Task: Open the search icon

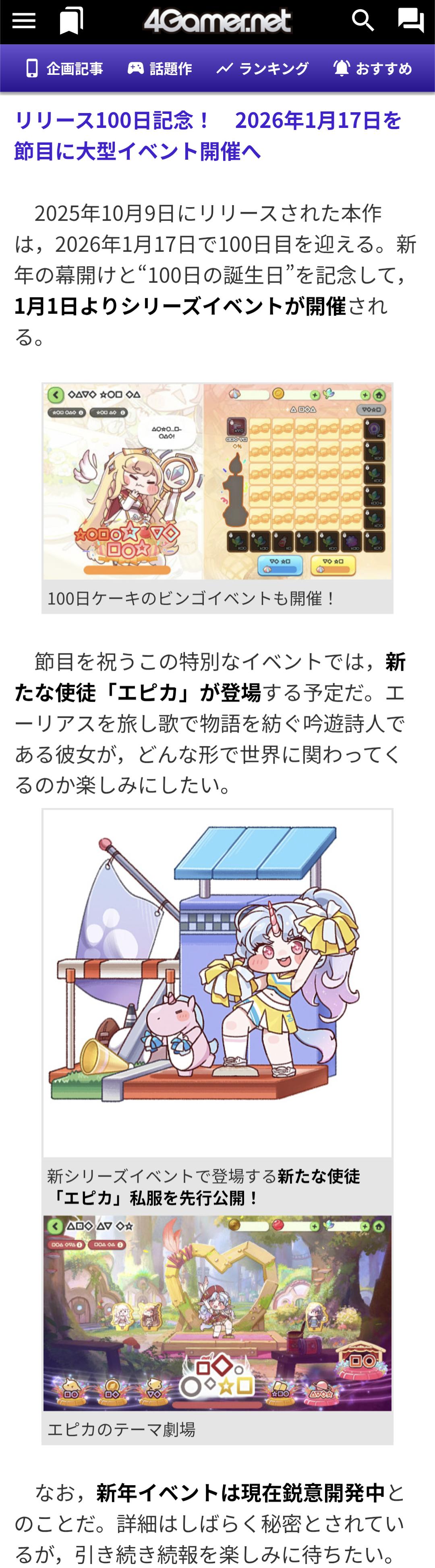Action: pos(362,21)
